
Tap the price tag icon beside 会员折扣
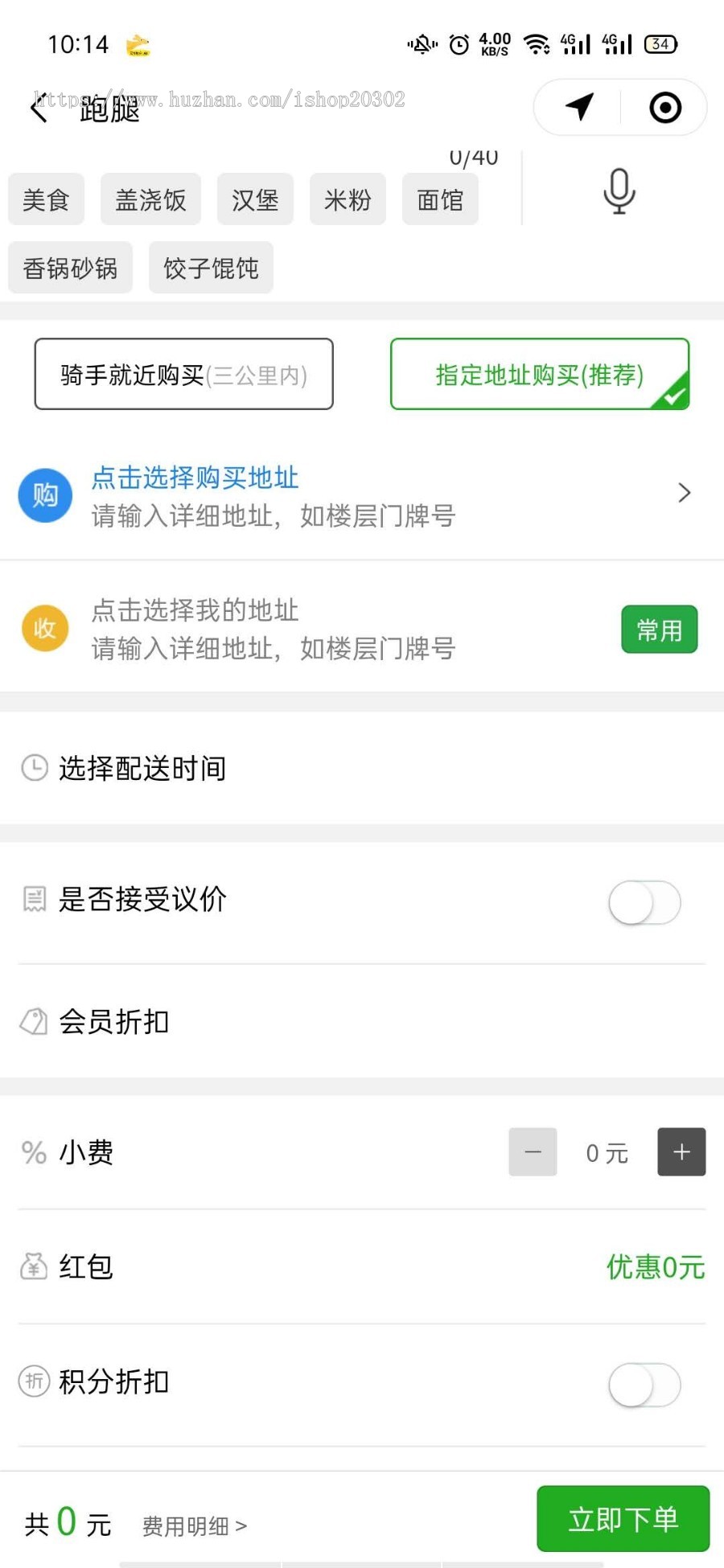coord(33,1021)
